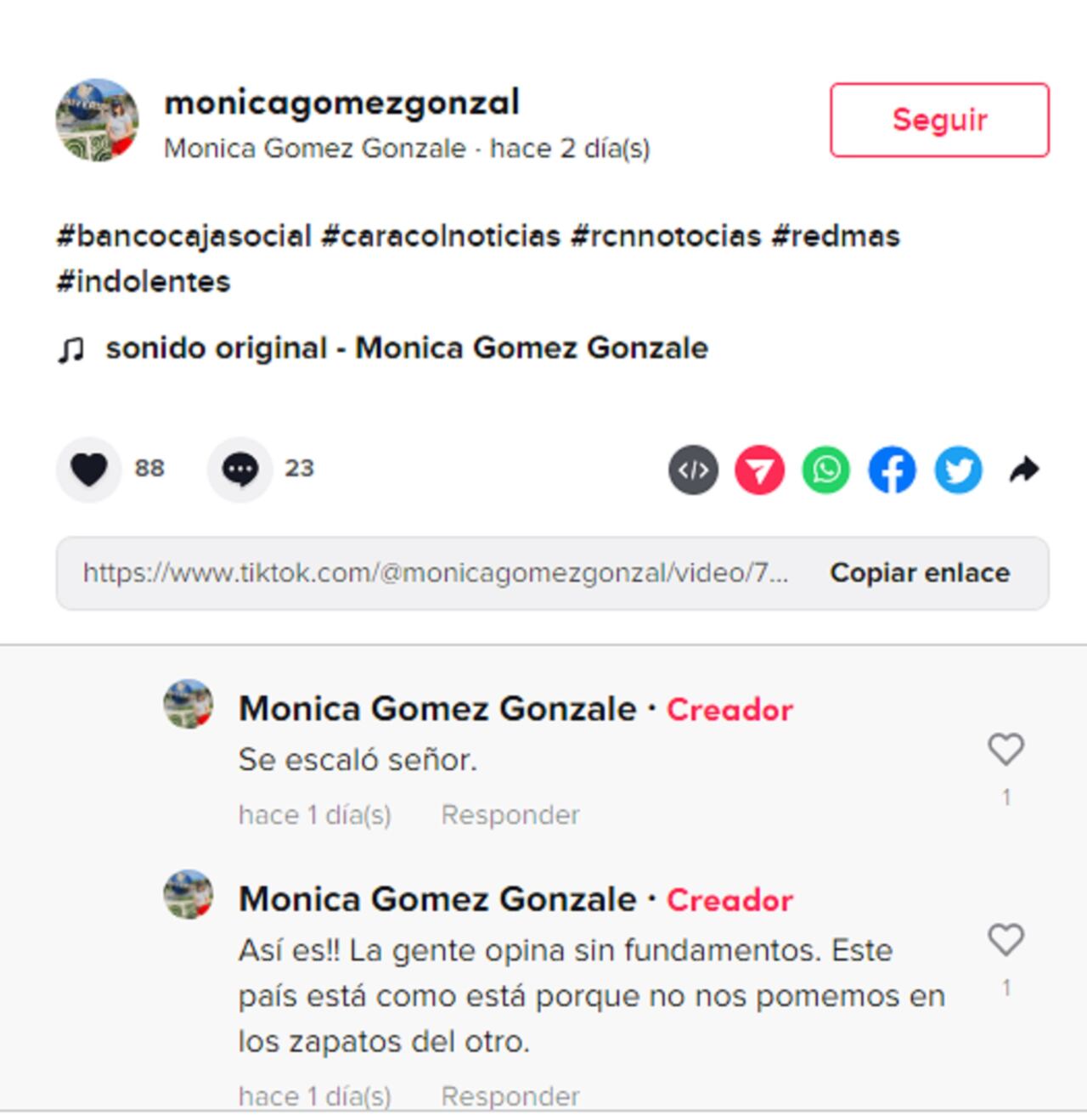The height and width of the screenshot is (1120, 1087).
Task: Reply to the comment 'Se escaló señor.'
Action: (x=510, y=815)
